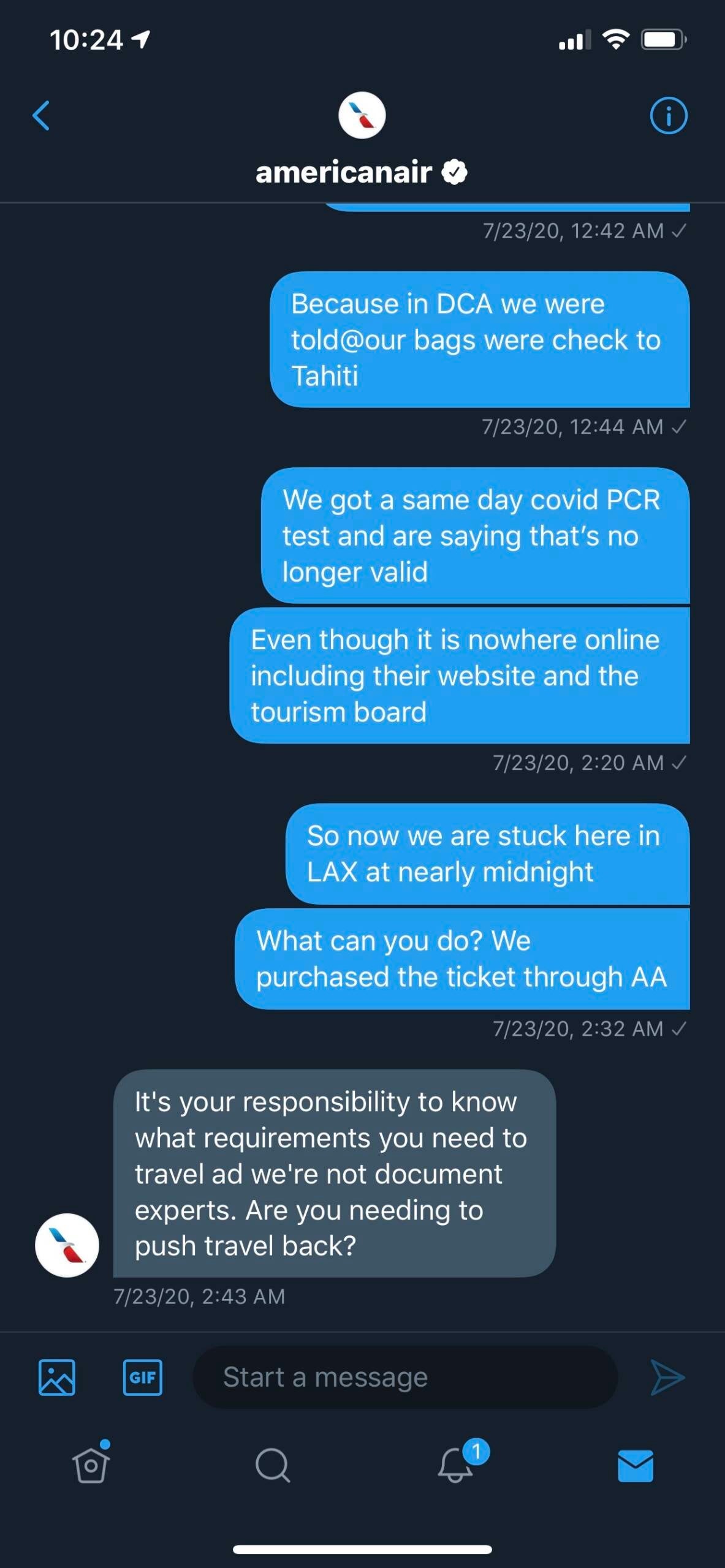Screen dimensions: 725x1568
Task: Go back to the messages list
Action: tap(41, 115)
